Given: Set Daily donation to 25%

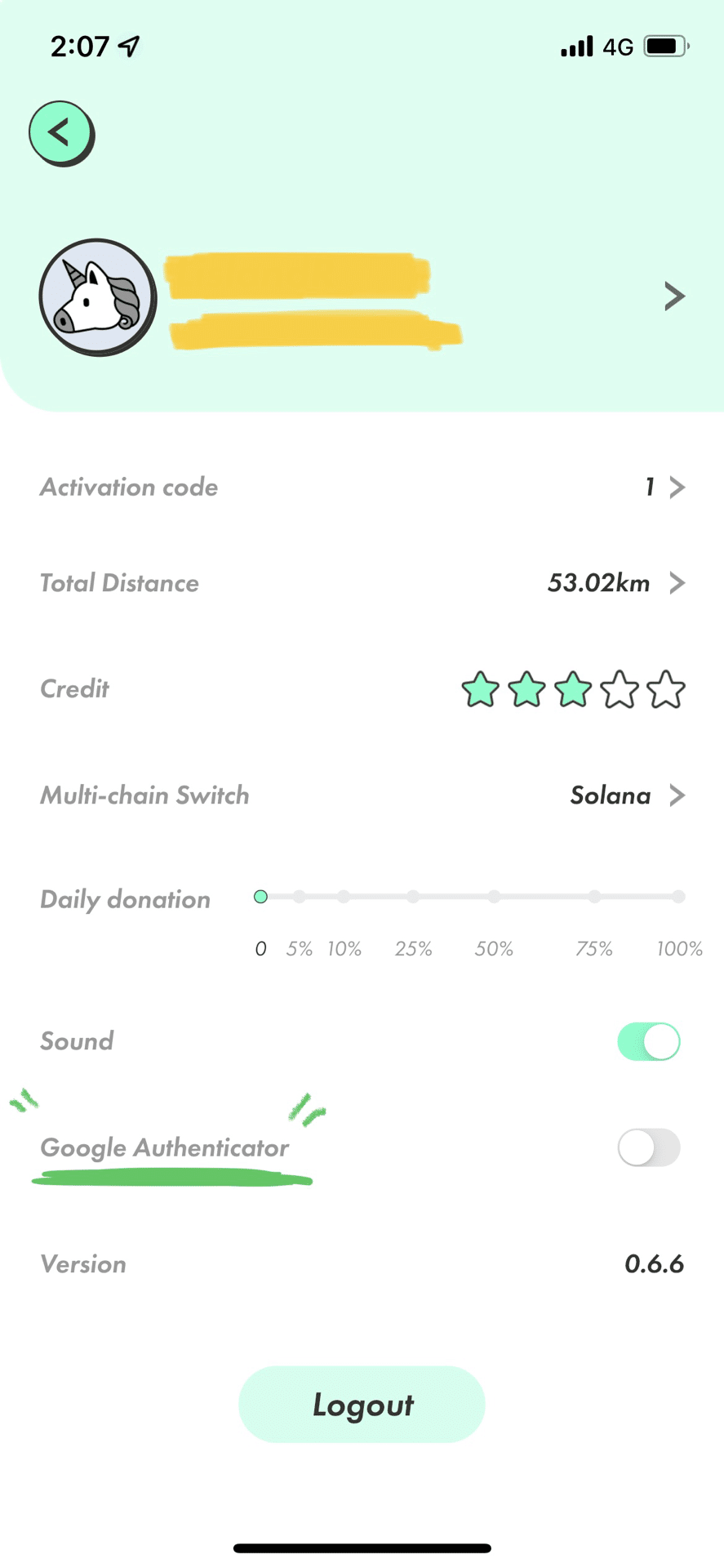Looking at the screenshot, I should pos(413,897).
